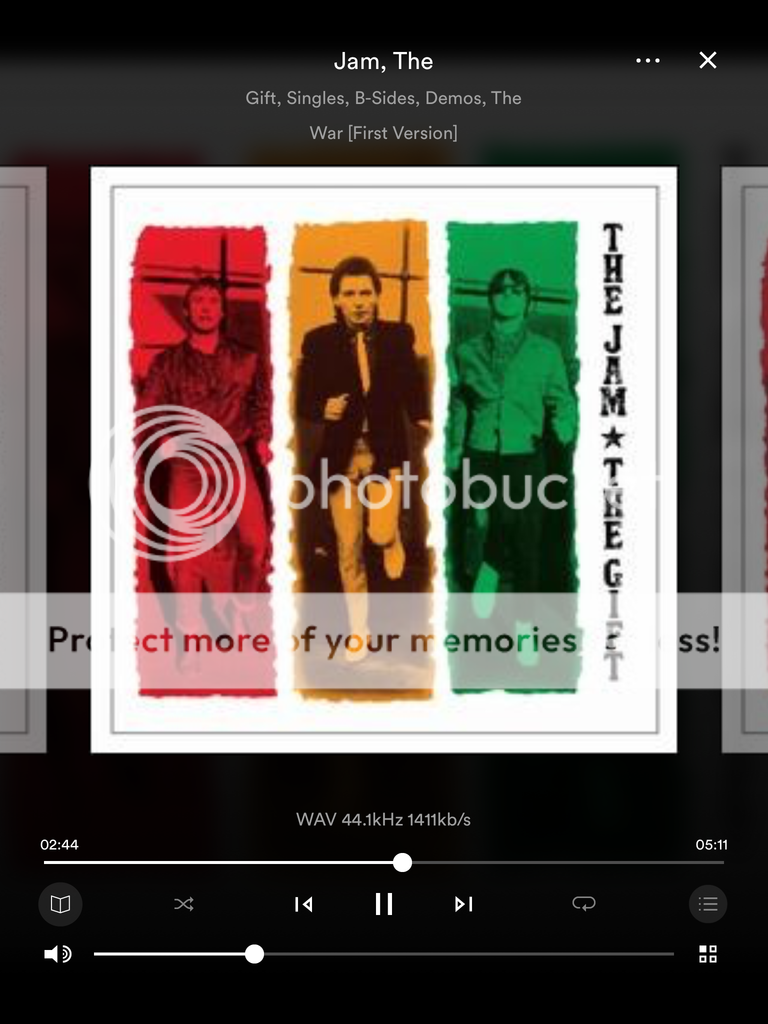The image size is (768, 1024).
Task: Mute the volume speaker icon
Action: (57, 954)
